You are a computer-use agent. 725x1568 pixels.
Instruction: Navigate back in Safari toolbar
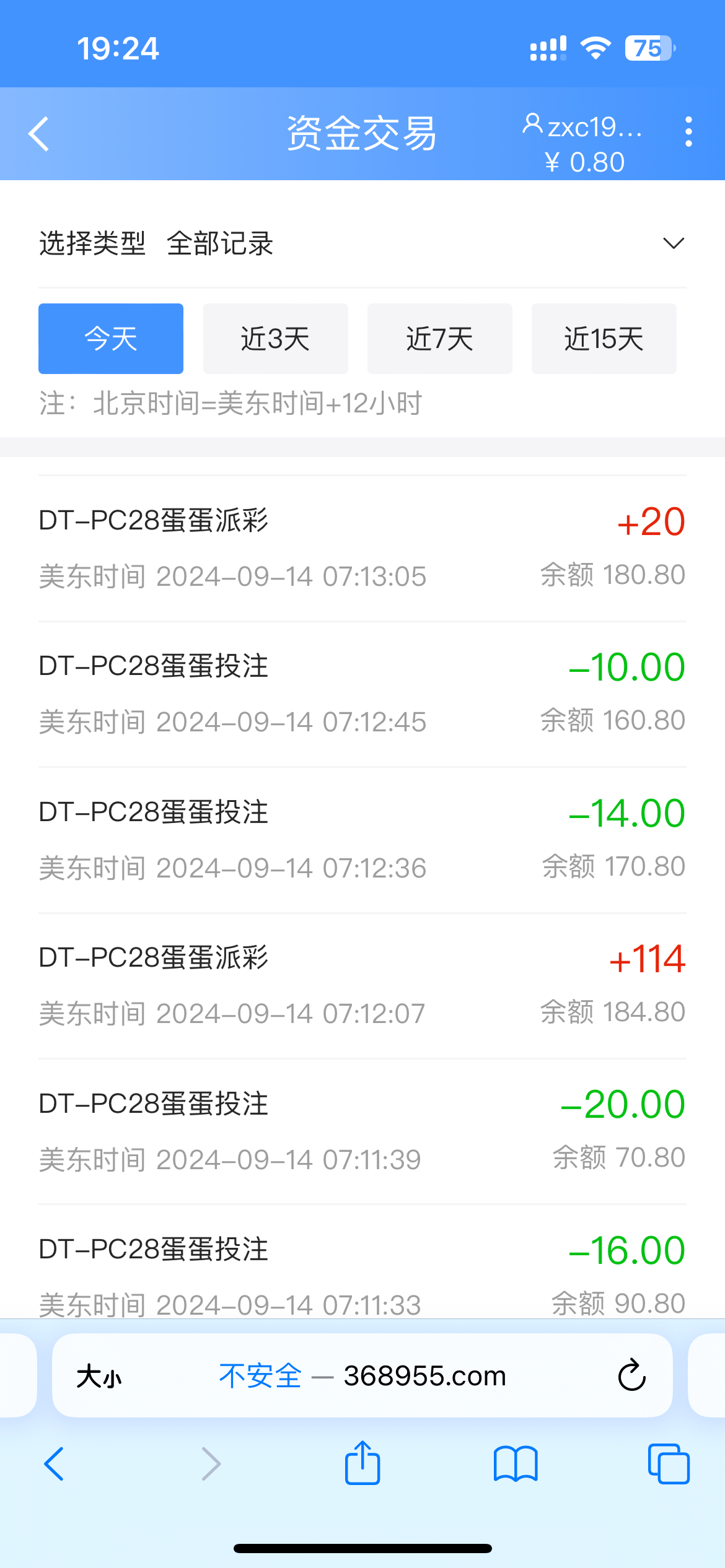click(54, 1464)
